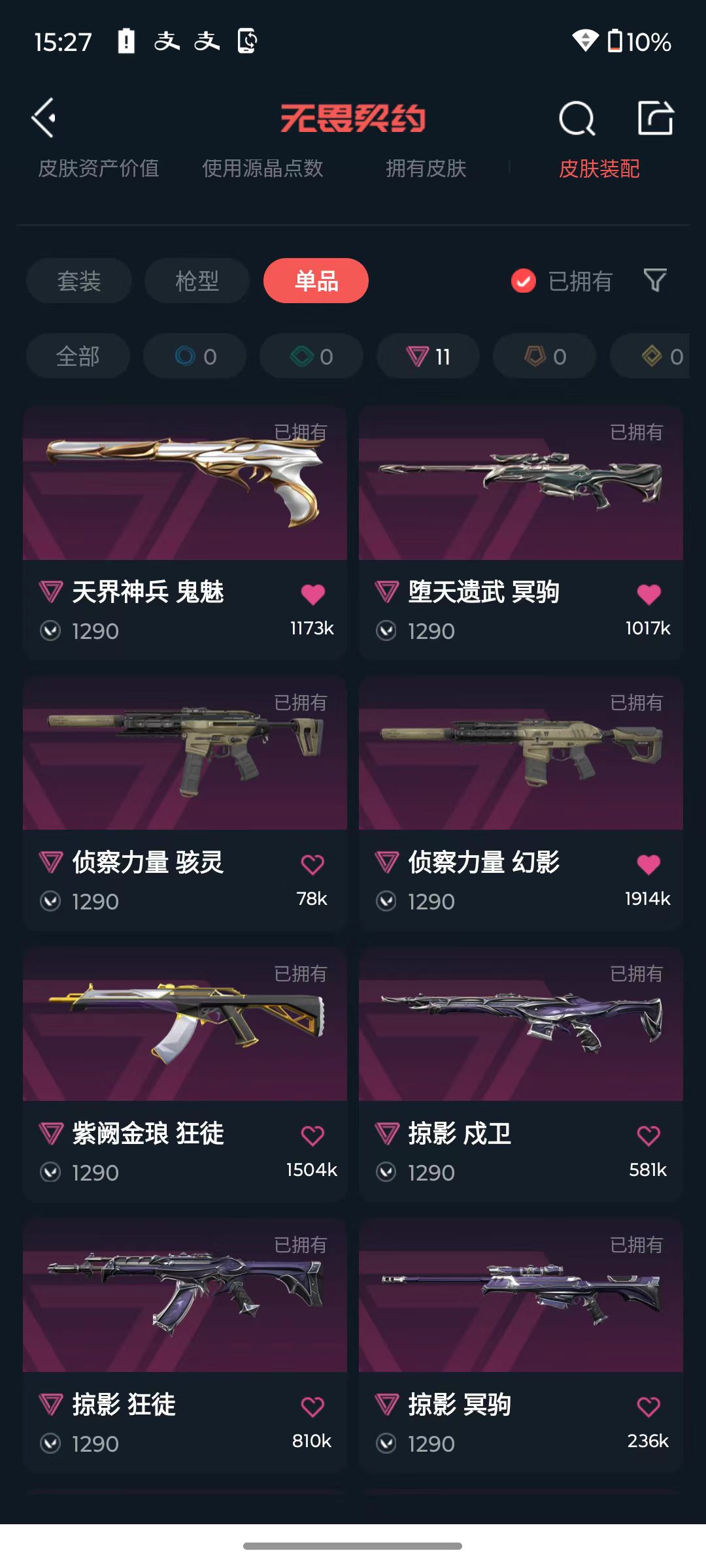Open the funnel filter icon

pyautogui.click(x=655, y=281)
